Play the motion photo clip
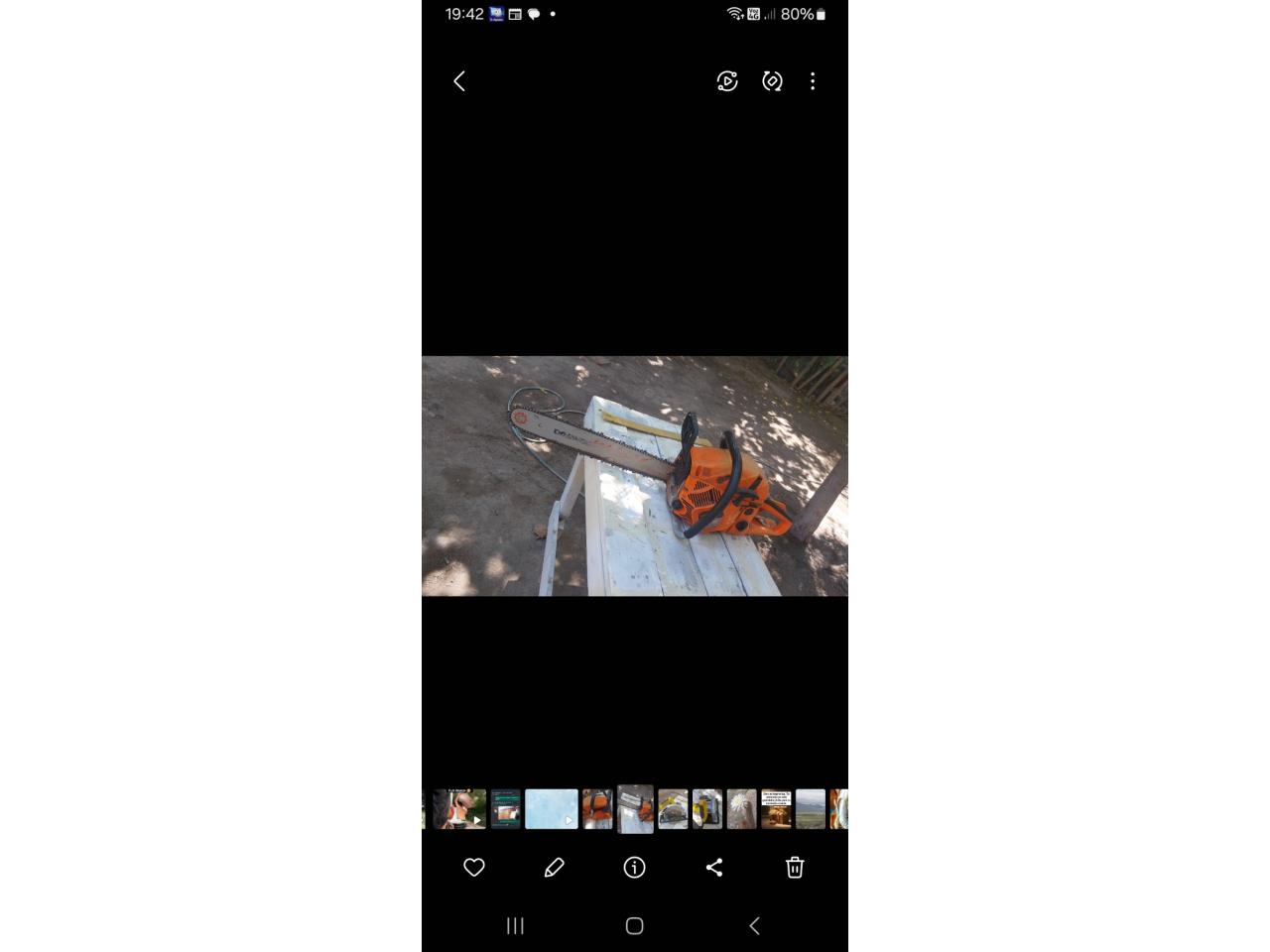 pos(727,81)
